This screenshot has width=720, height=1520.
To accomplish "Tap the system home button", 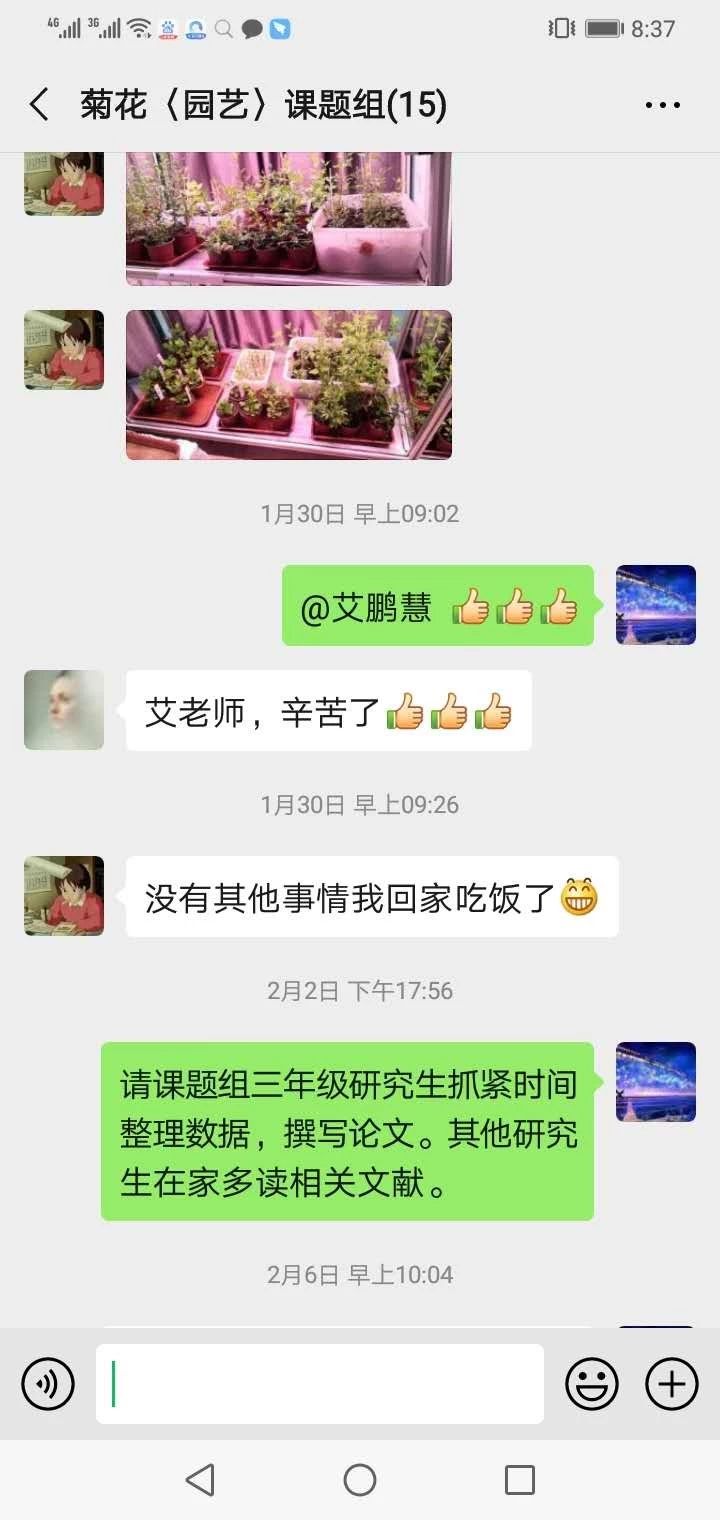I will [360, 1480].
